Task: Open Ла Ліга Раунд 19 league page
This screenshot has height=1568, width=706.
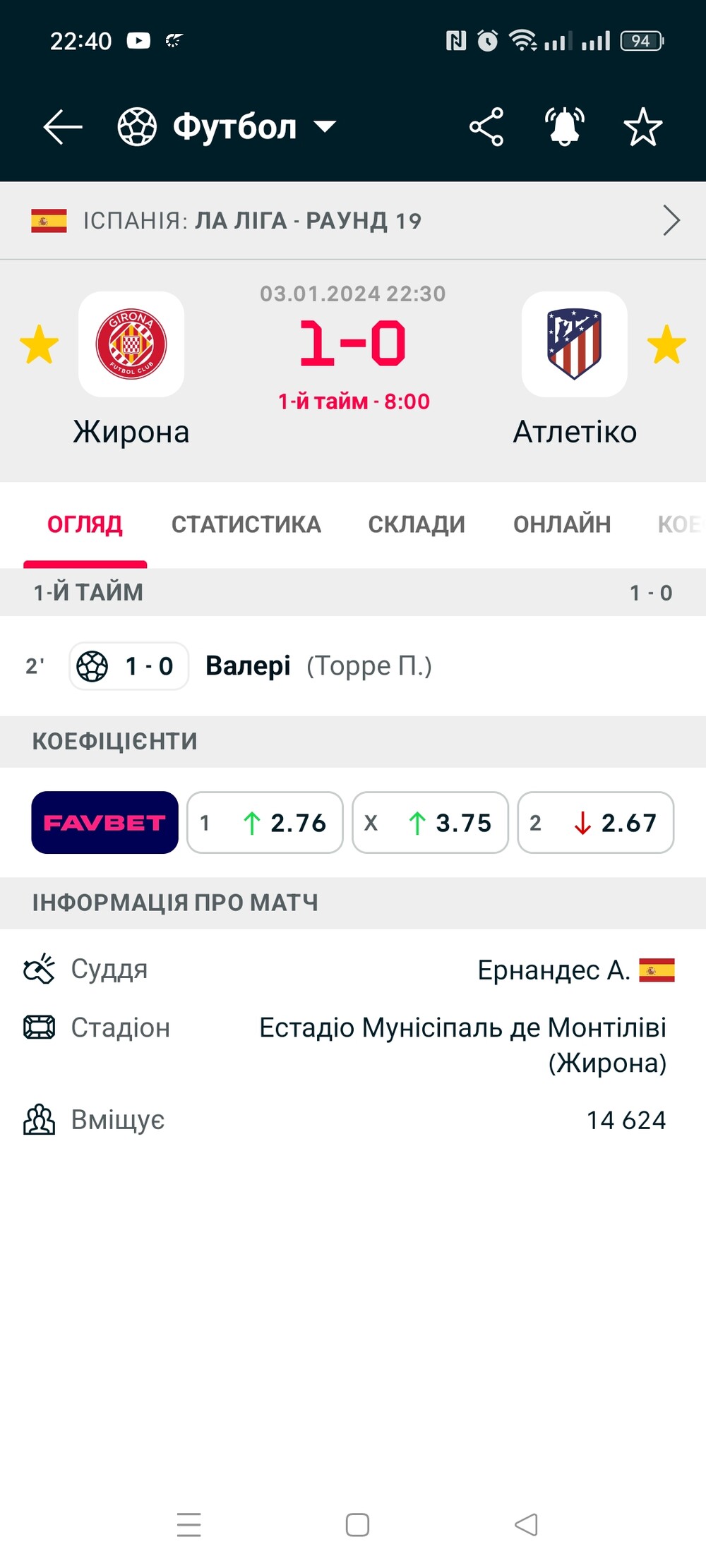Action: click(353, 221)
